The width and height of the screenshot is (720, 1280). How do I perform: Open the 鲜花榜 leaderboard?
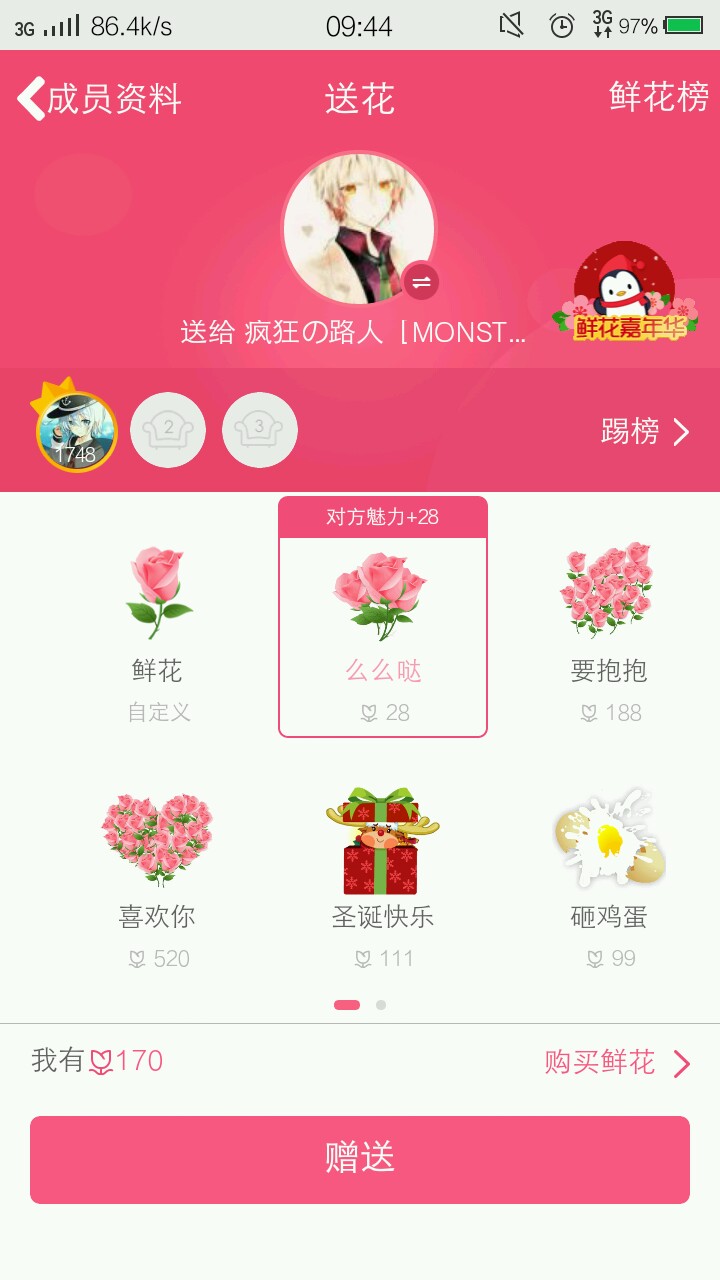(659, 97)
